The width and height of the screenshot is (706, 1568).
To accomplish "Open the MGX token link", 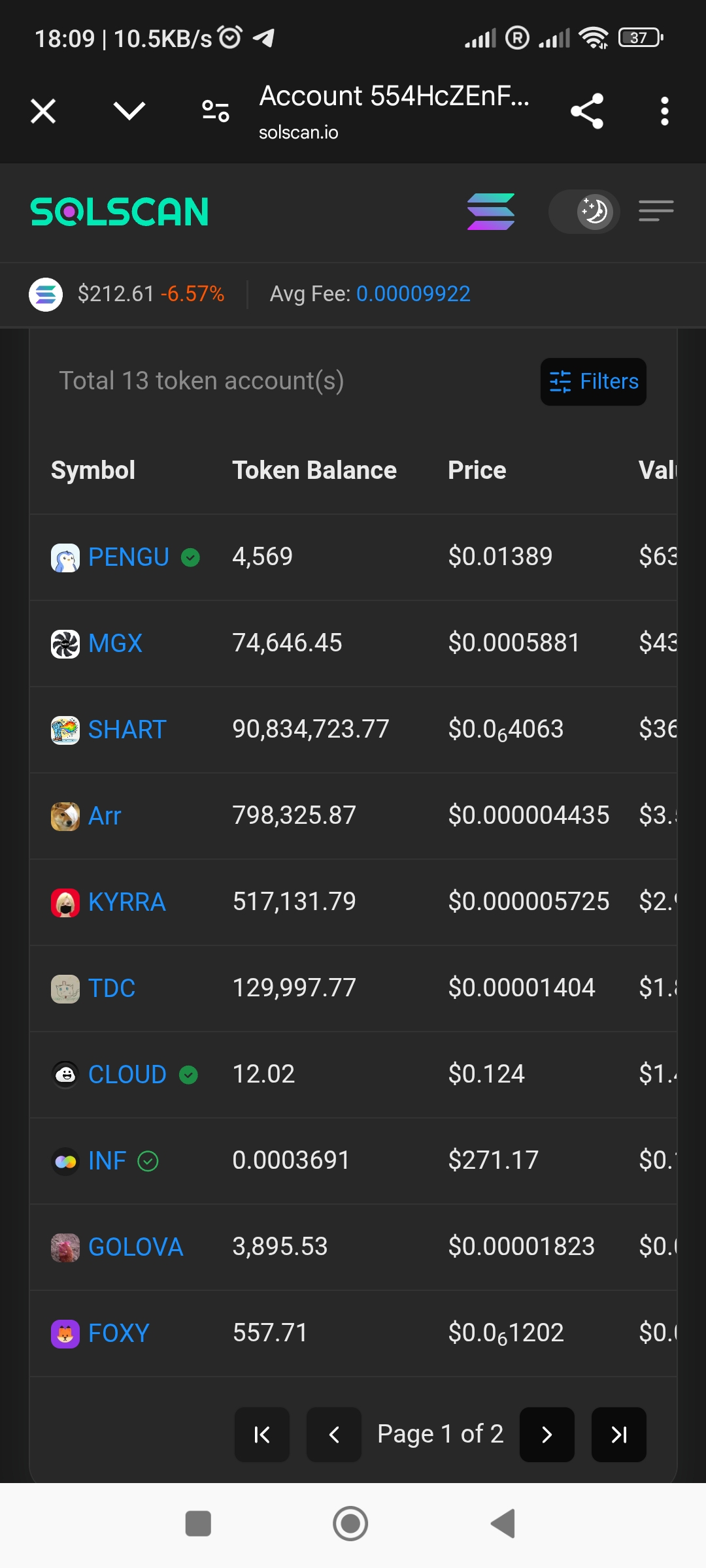I will [x=115, y=644].
